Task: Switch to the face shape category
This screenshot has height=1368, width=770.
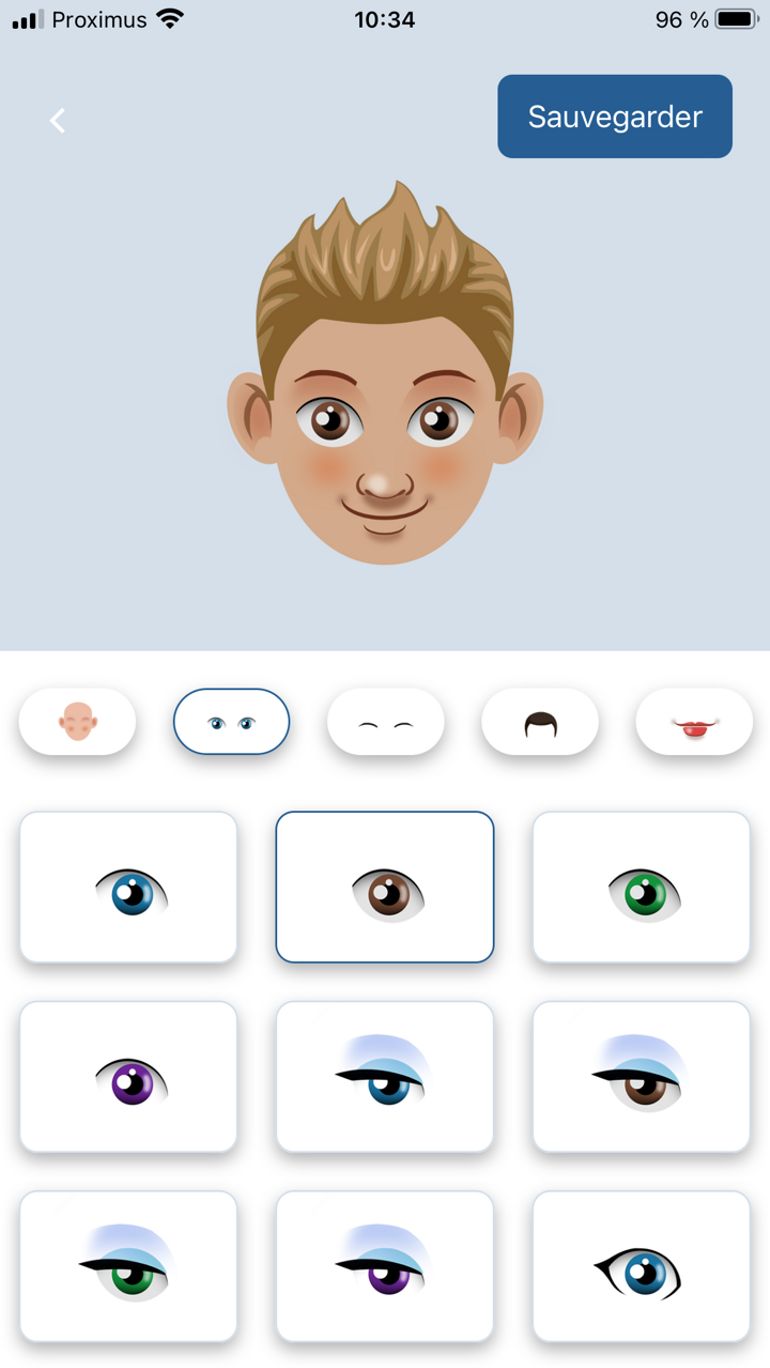Action: pyautogui.click(x=77, y=721)
